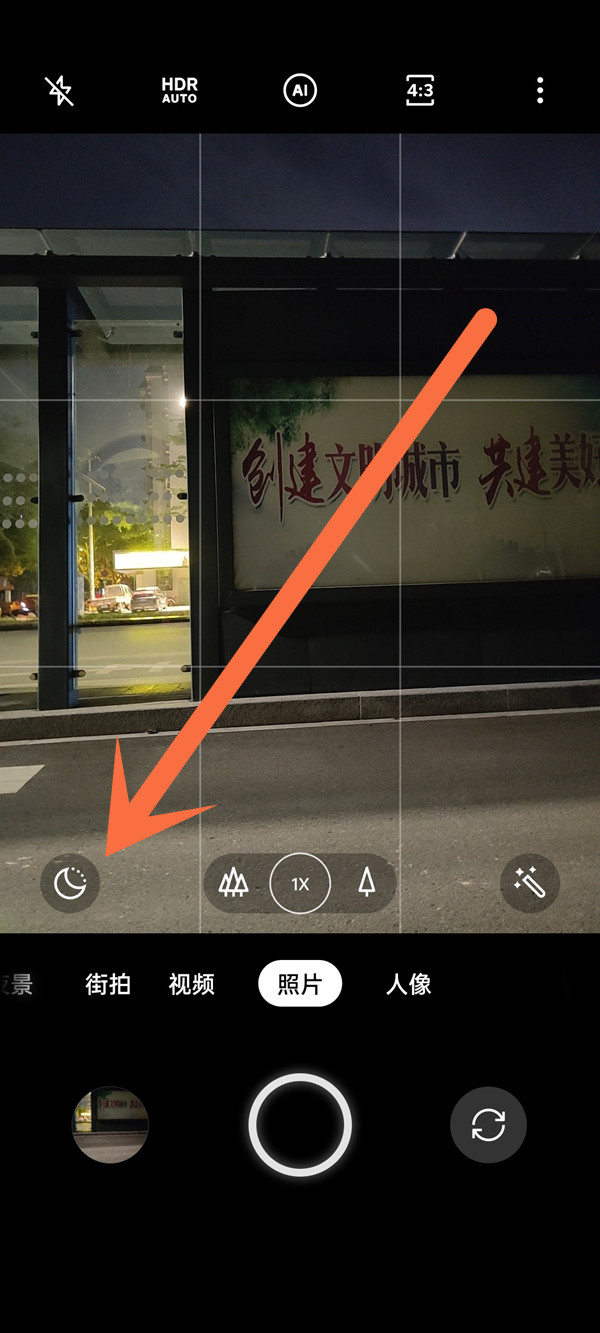Viewport: 600px width, 1333px height.
Task: Tap the shutter button to capture
Action: (300, 1125)
